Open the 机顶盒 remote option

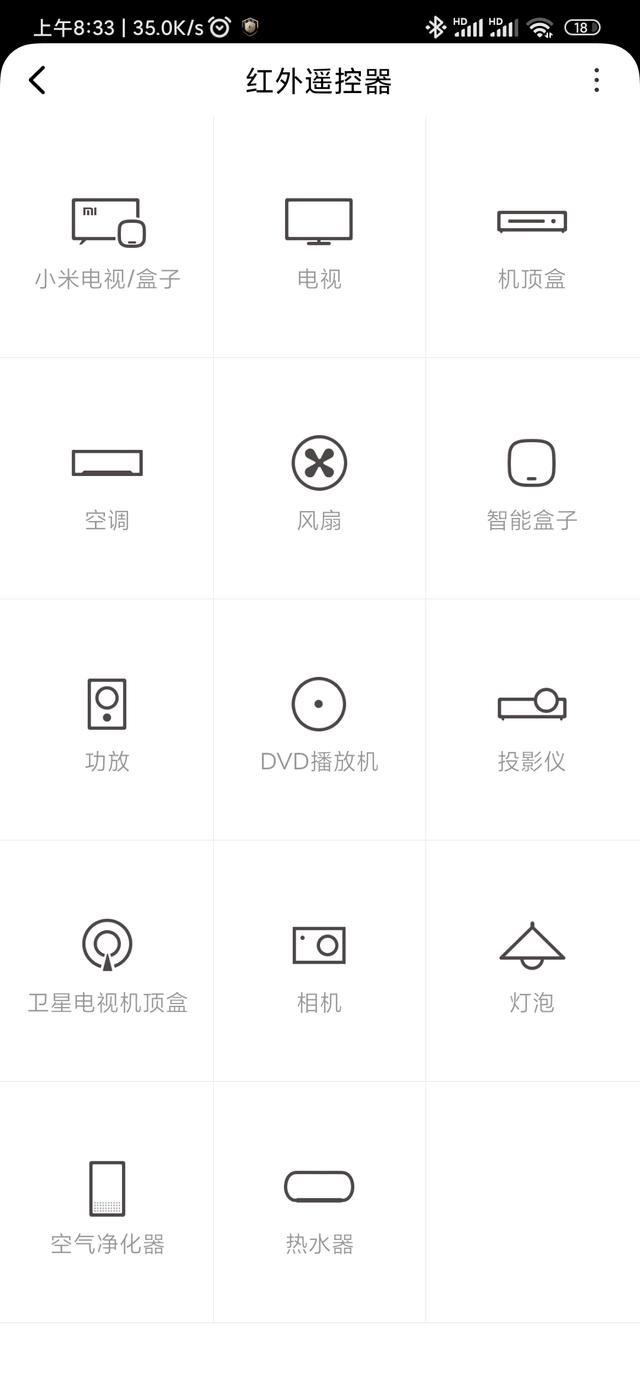coord(533,237)
